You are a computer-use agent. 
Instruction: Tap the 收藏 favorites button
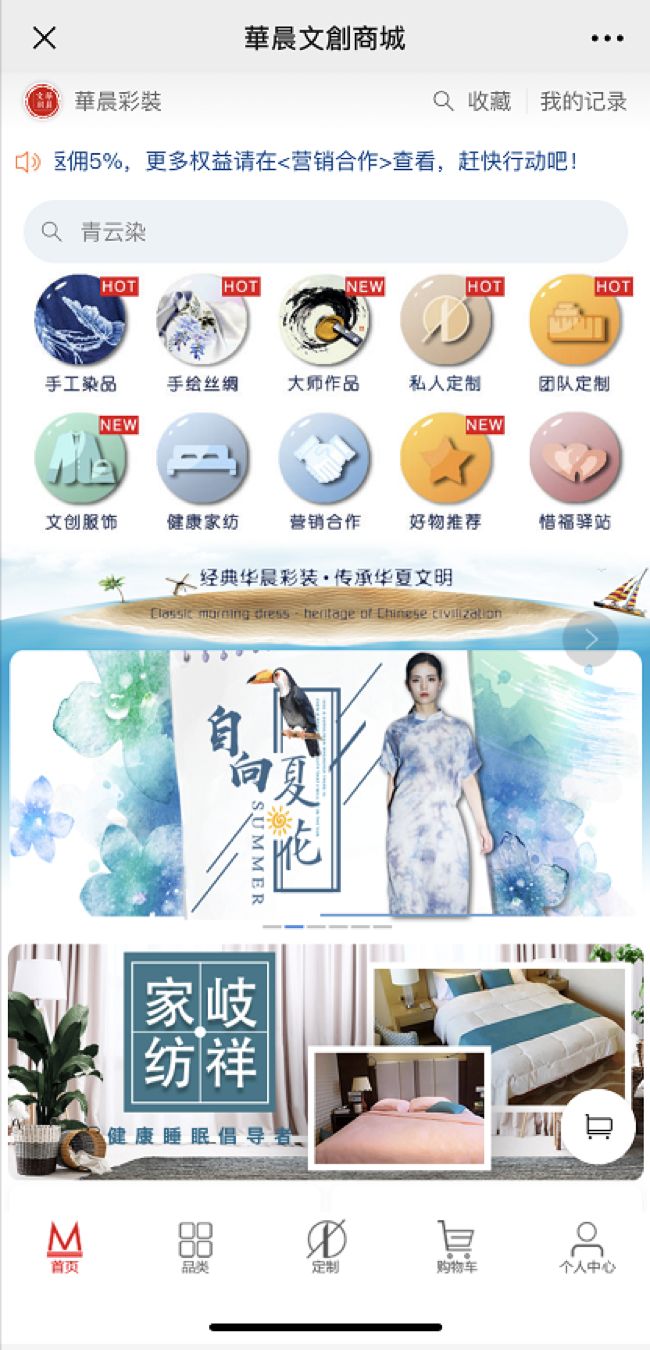point(473,101)
